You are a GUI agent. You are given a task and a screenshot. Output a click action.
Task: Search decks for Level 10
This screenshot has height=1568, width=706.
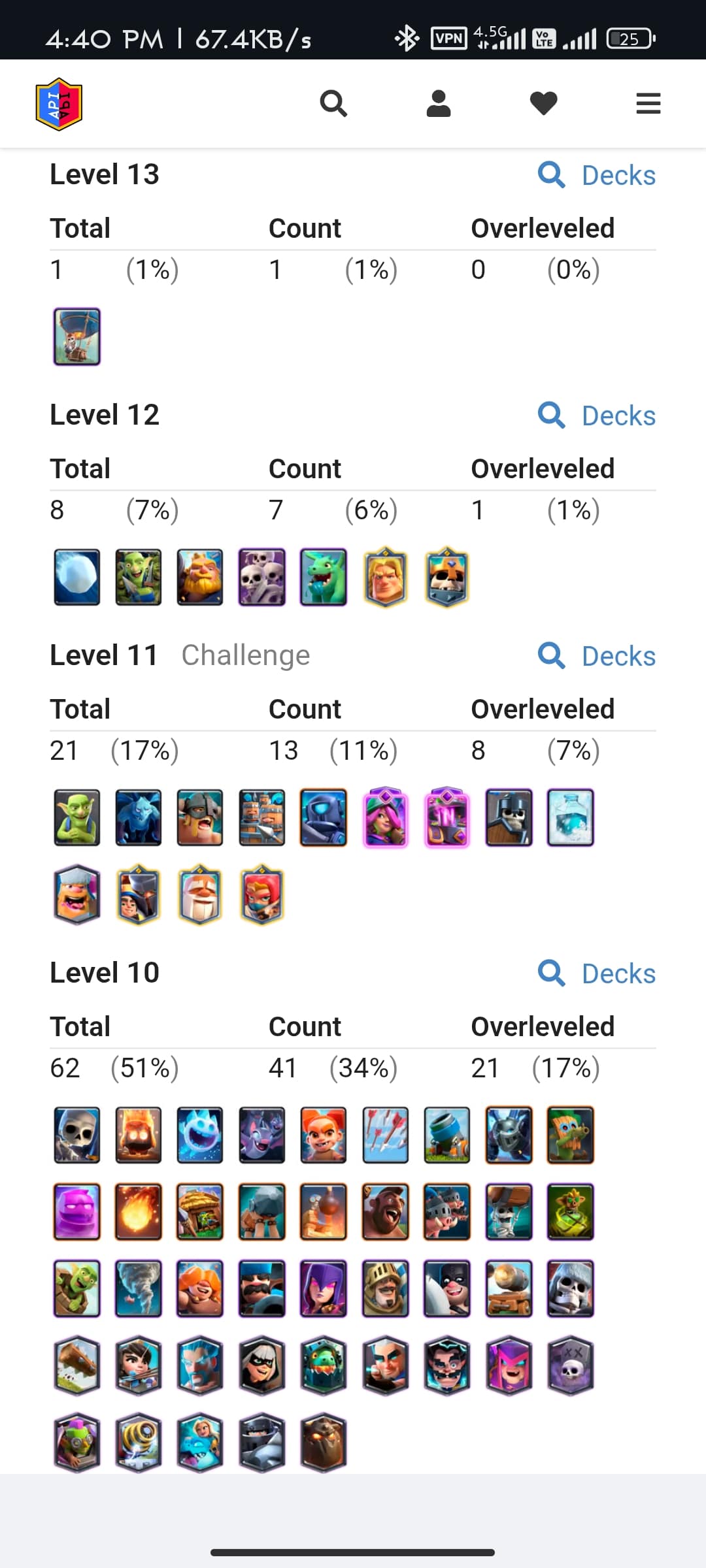[597, 973]
